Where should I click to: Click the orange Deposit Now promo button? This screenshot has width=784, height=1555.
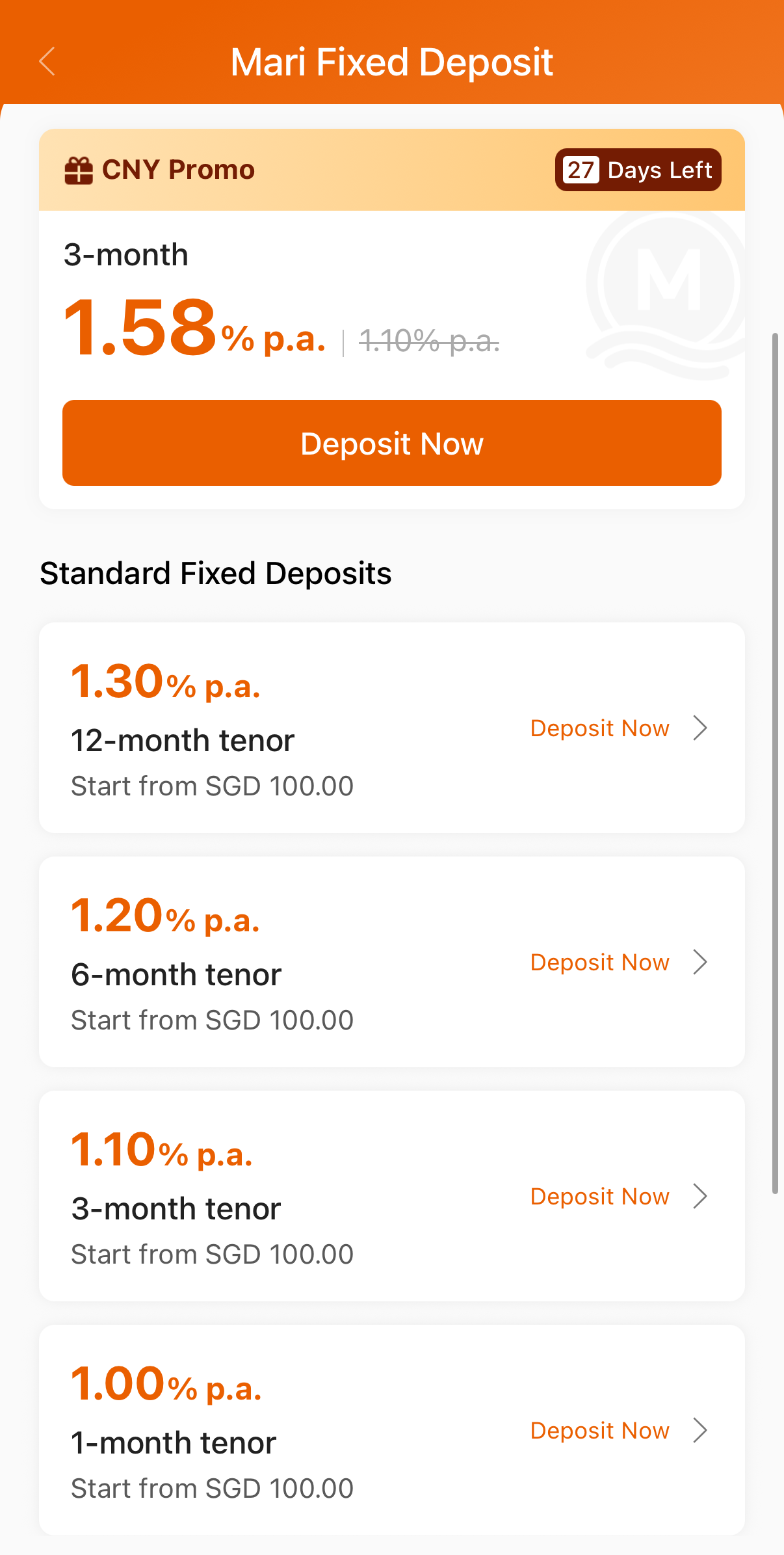[x=392, y=442]
